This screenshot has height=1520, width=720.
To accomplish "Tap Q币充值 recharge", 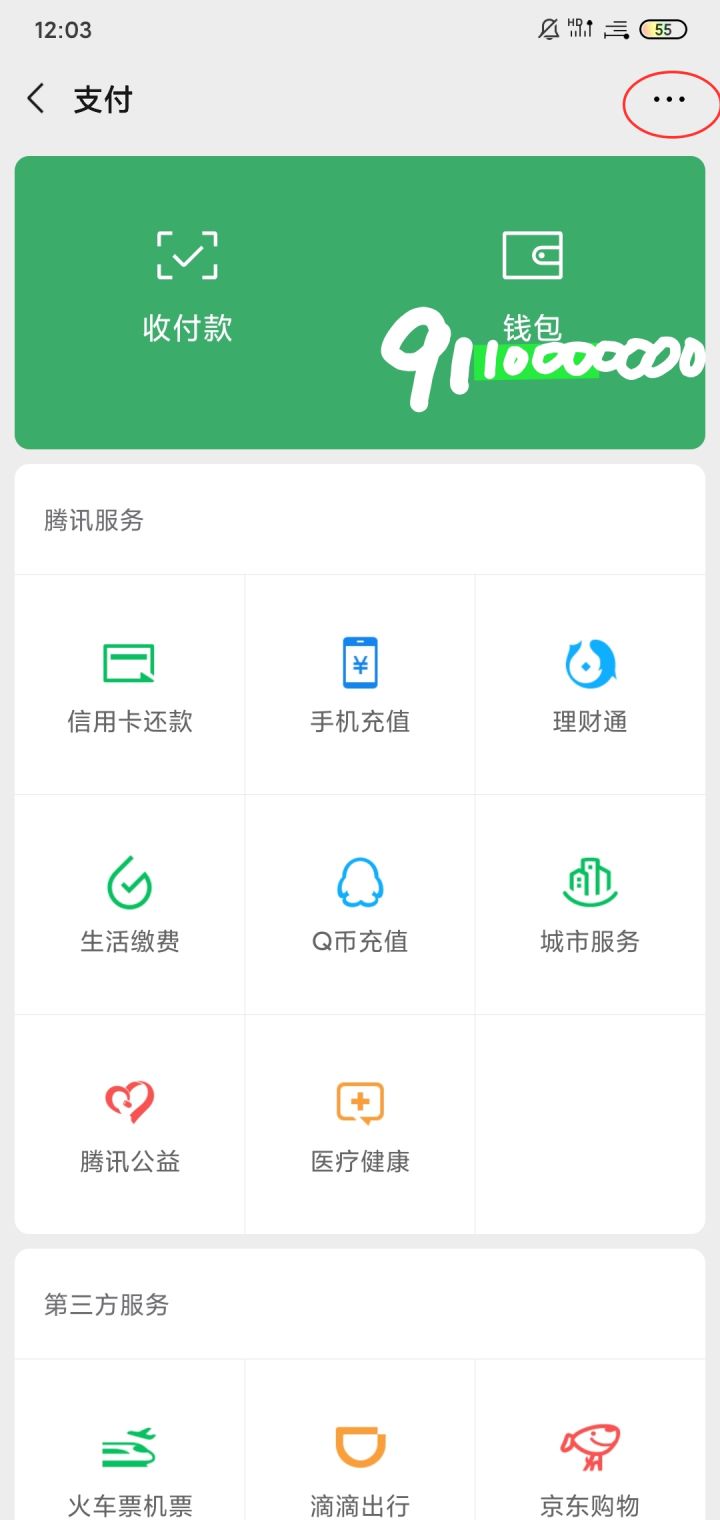I will click(360, 905).
